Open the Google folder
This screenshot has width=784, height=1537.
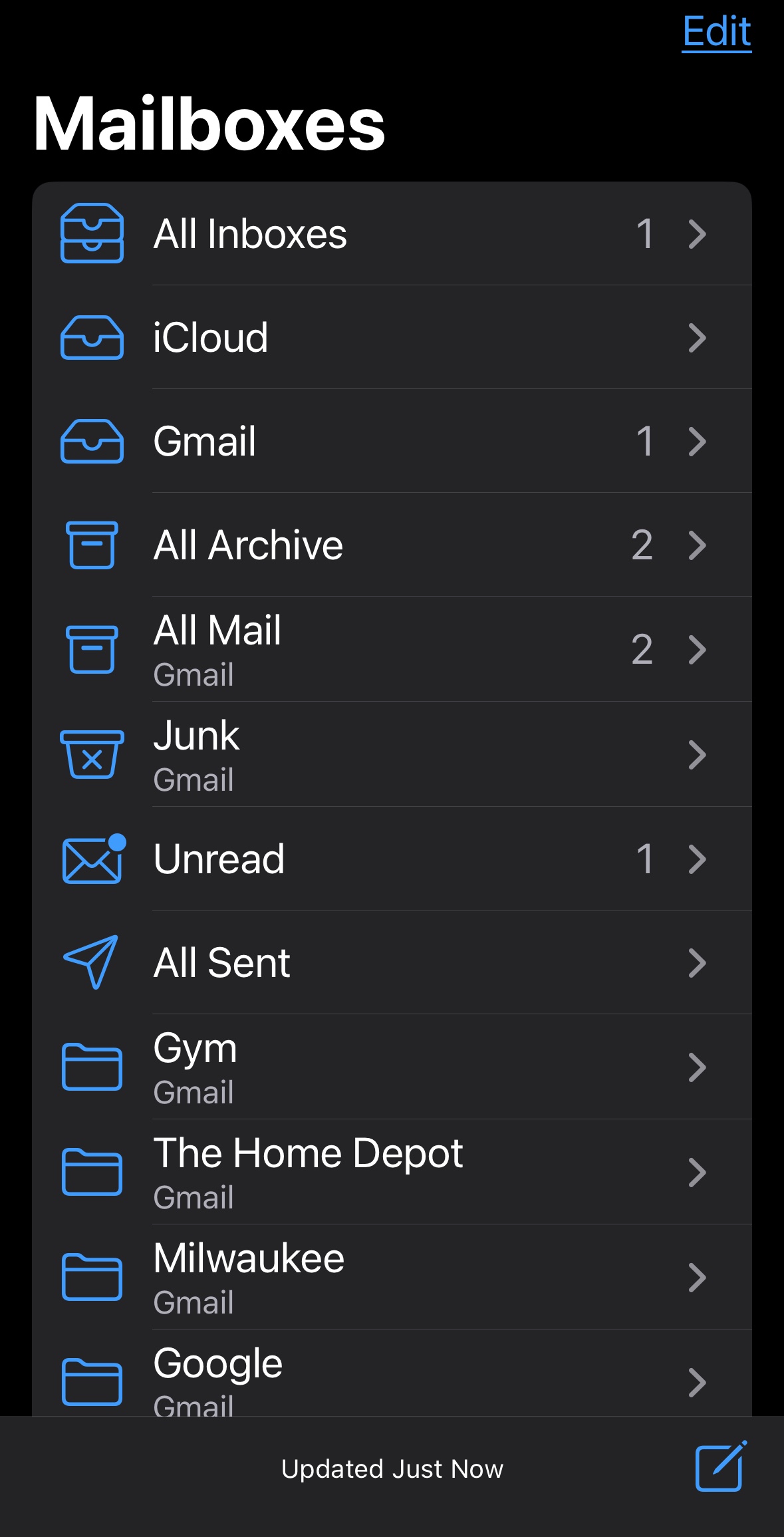[391, 1377]
